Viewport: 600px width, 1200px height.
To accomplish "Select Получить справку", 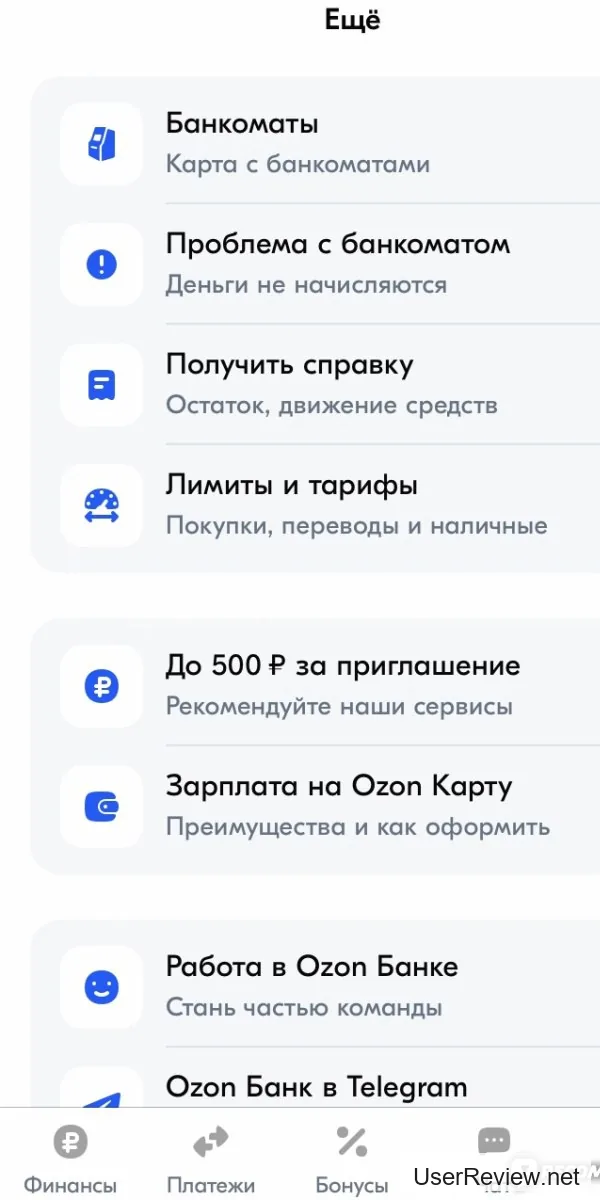I will (300, 384).
